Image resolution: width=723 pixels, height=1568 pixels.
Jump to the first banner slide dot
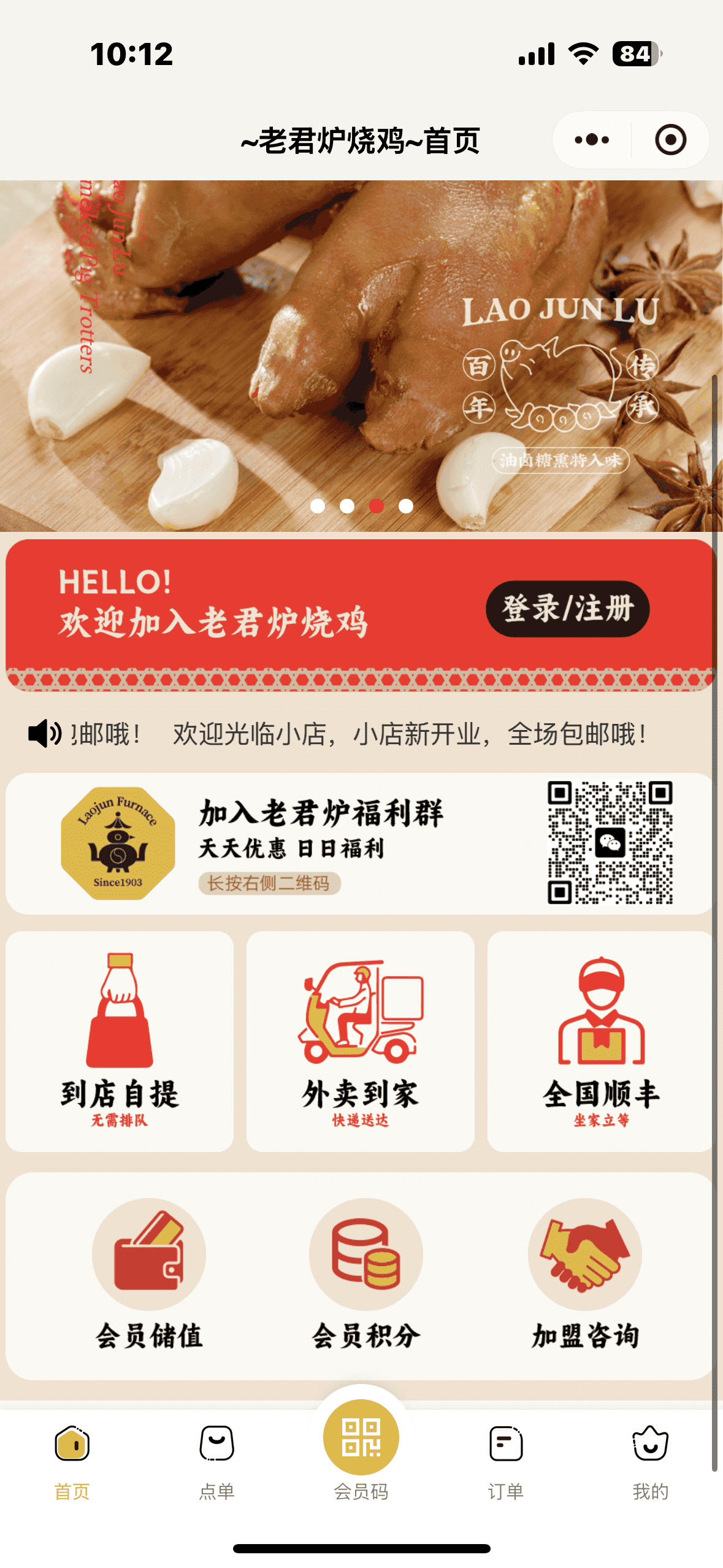click(x=318, y=506)
